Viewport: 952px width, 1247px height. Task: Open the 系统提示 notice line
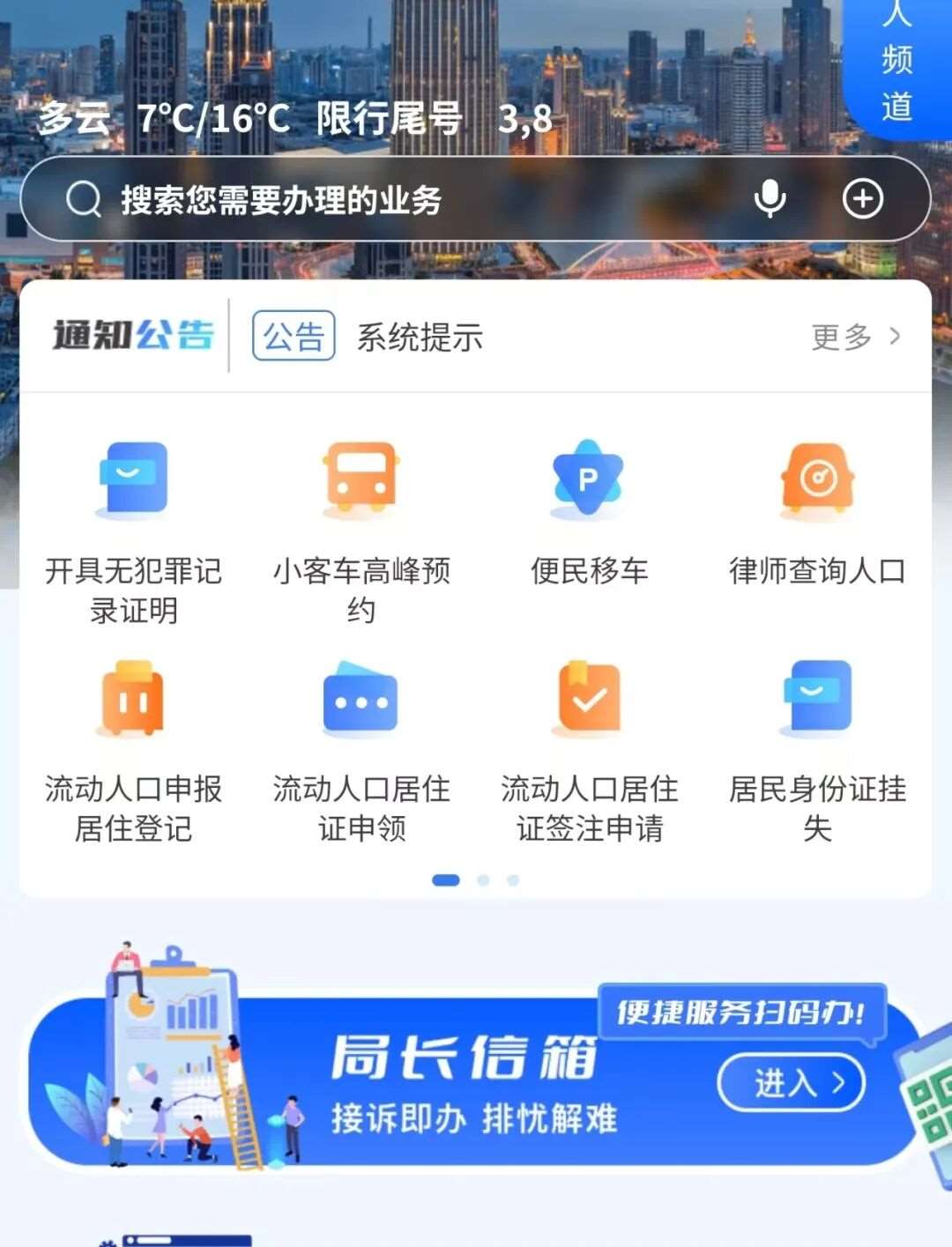pos(420,337)
